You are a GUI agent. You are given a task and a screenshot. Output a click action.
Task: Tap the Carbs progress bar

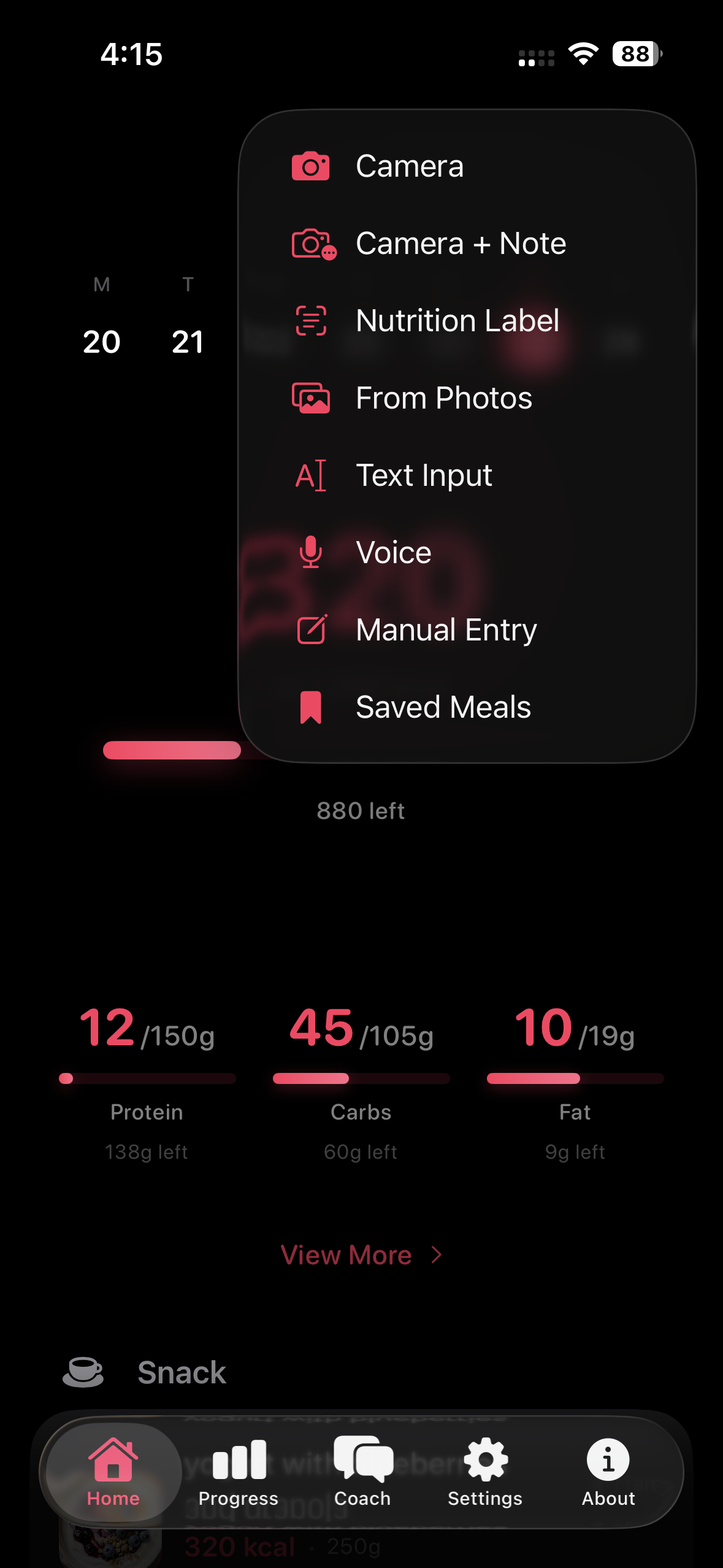coord(361,1080)
